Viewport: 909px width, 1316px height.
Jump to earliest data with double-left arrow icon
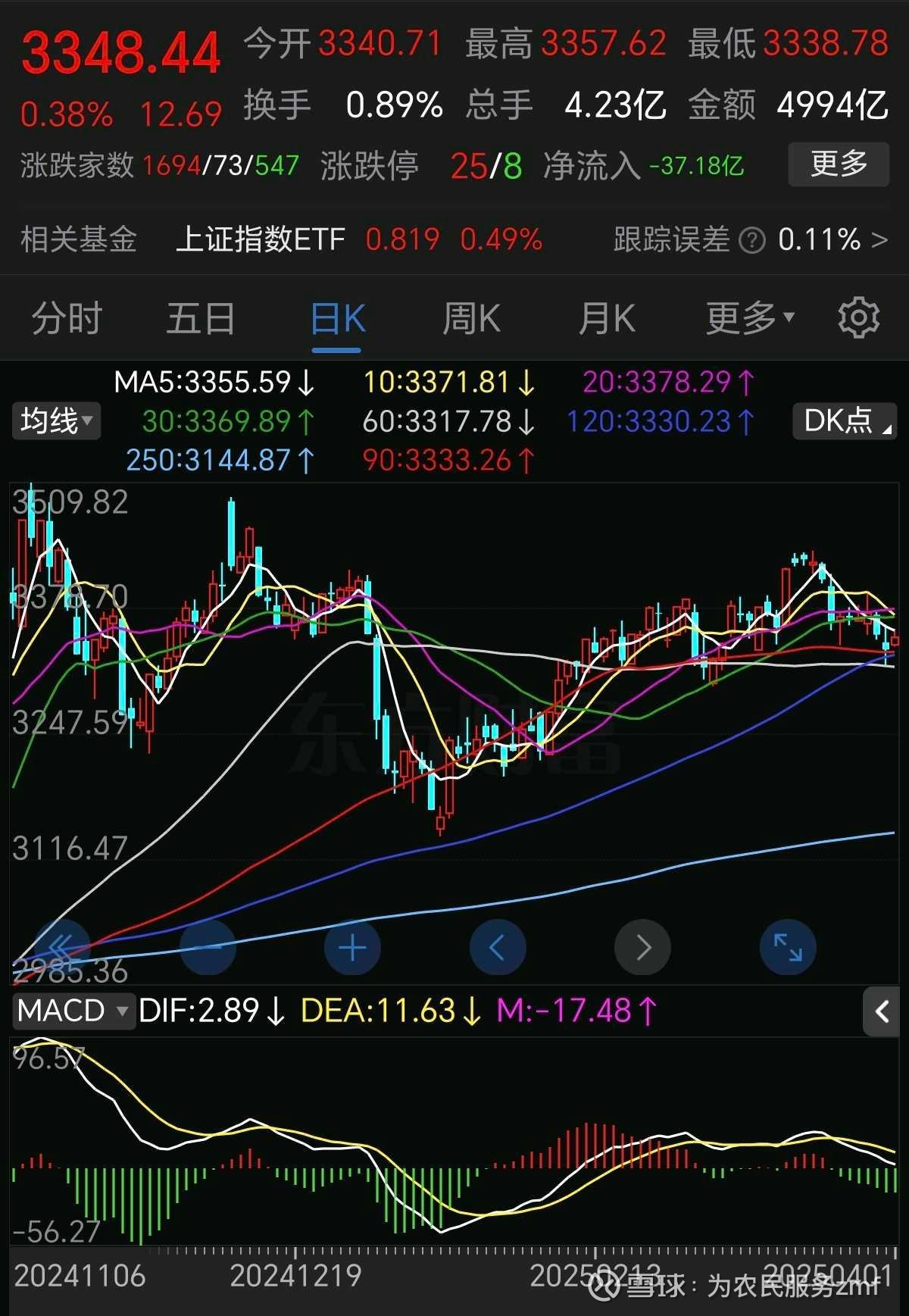coord(64,946)
